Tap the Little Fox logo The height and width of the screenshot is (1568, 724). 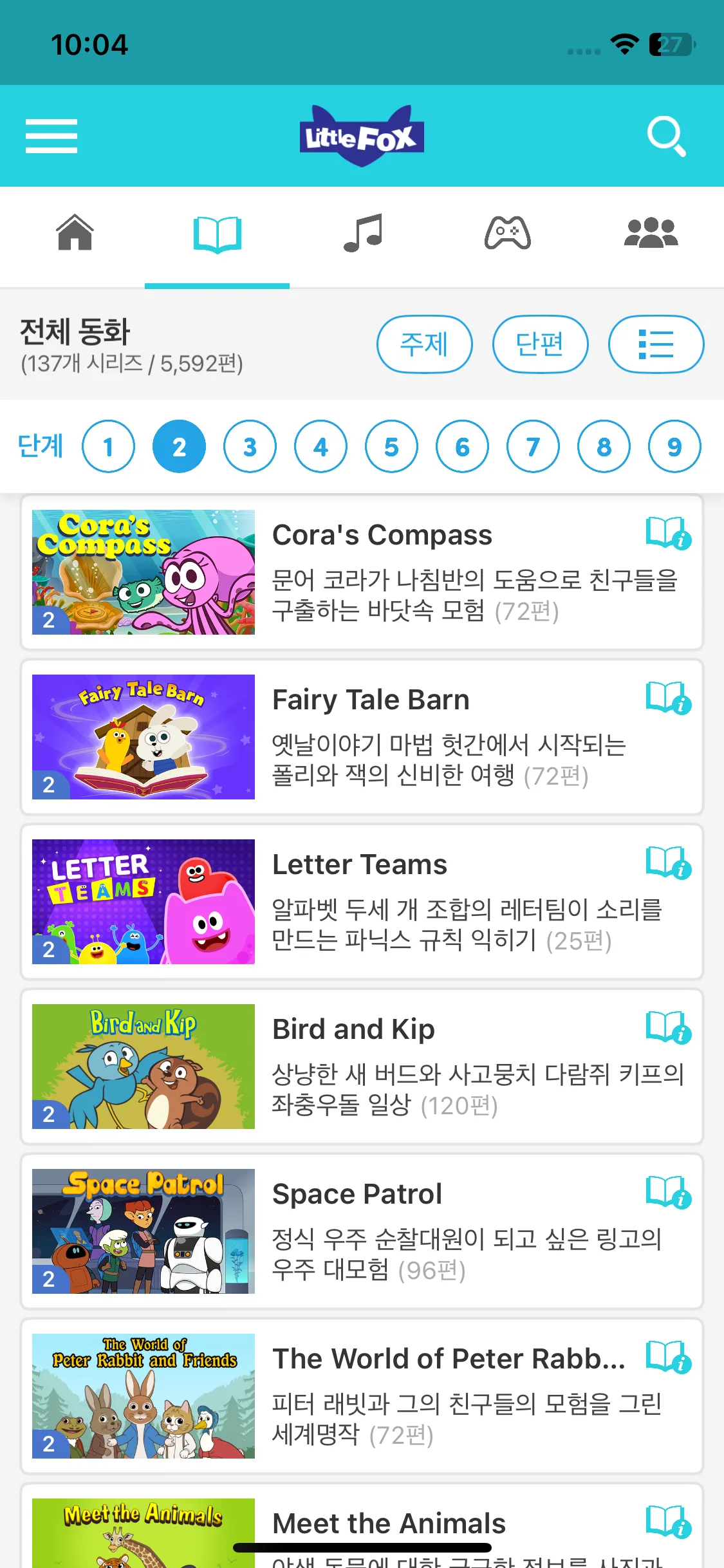pyautogui.click(x=362, y=135)
